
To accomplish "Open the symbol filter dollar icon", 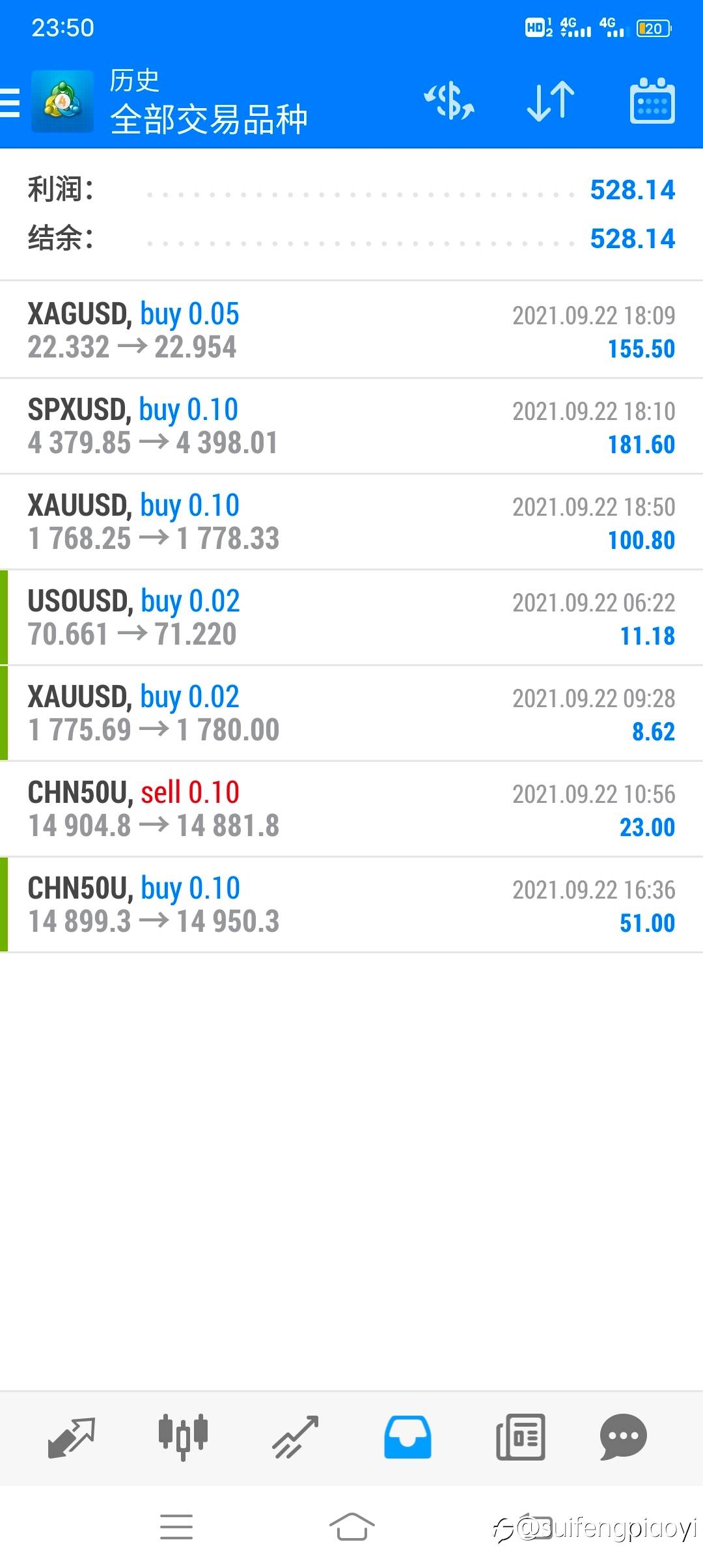I will pyautogui.click(x=449, y=102).
